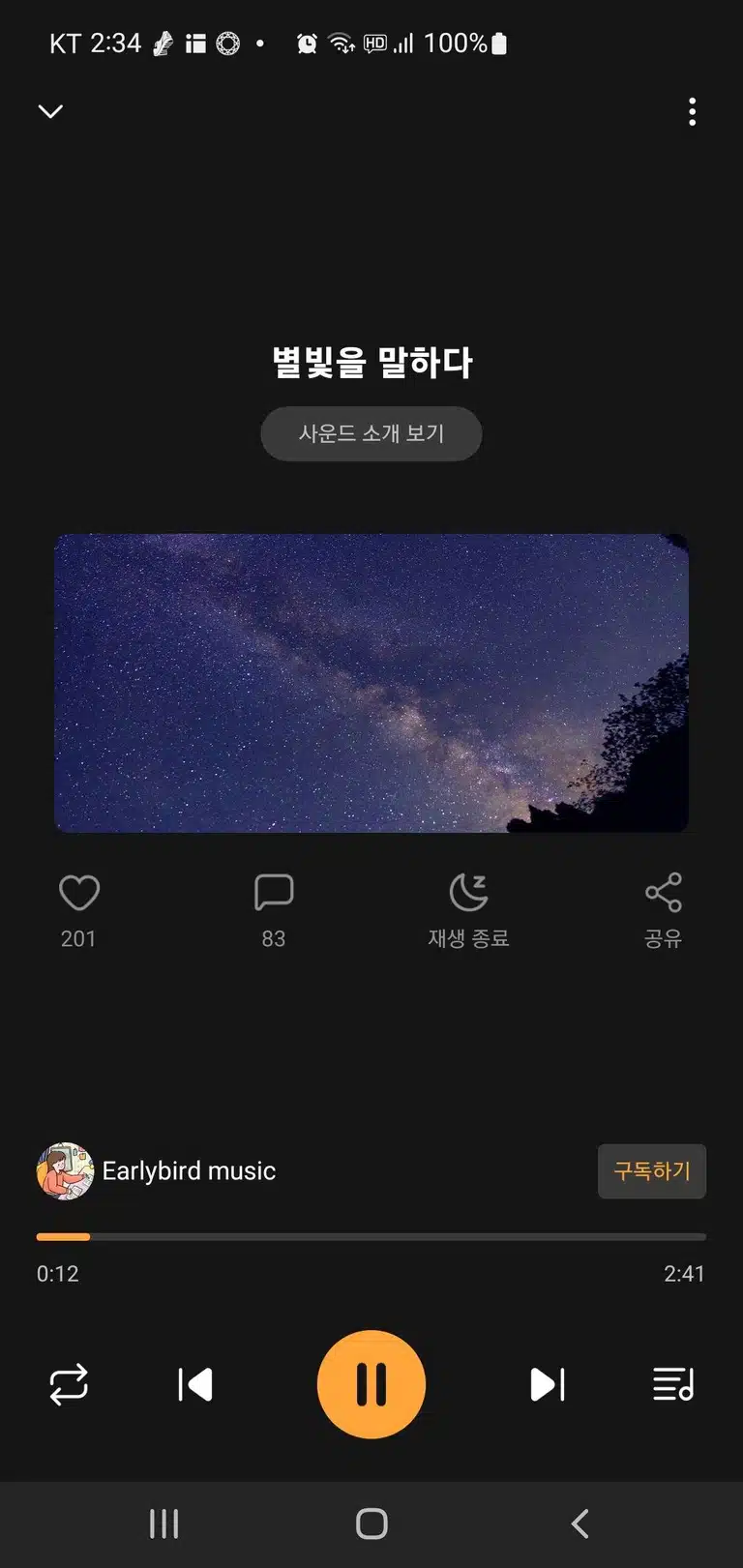Tap the 사운드 소개 보기 button

[x=371, y=433]
